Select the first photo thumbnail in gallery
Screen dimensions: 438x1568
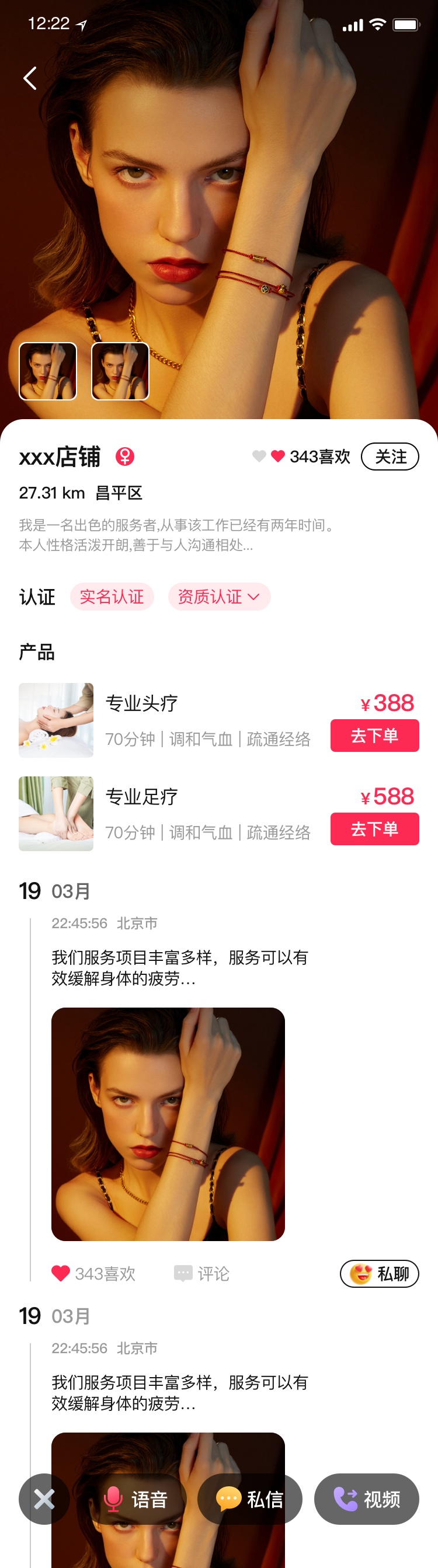tap(48, 371)
